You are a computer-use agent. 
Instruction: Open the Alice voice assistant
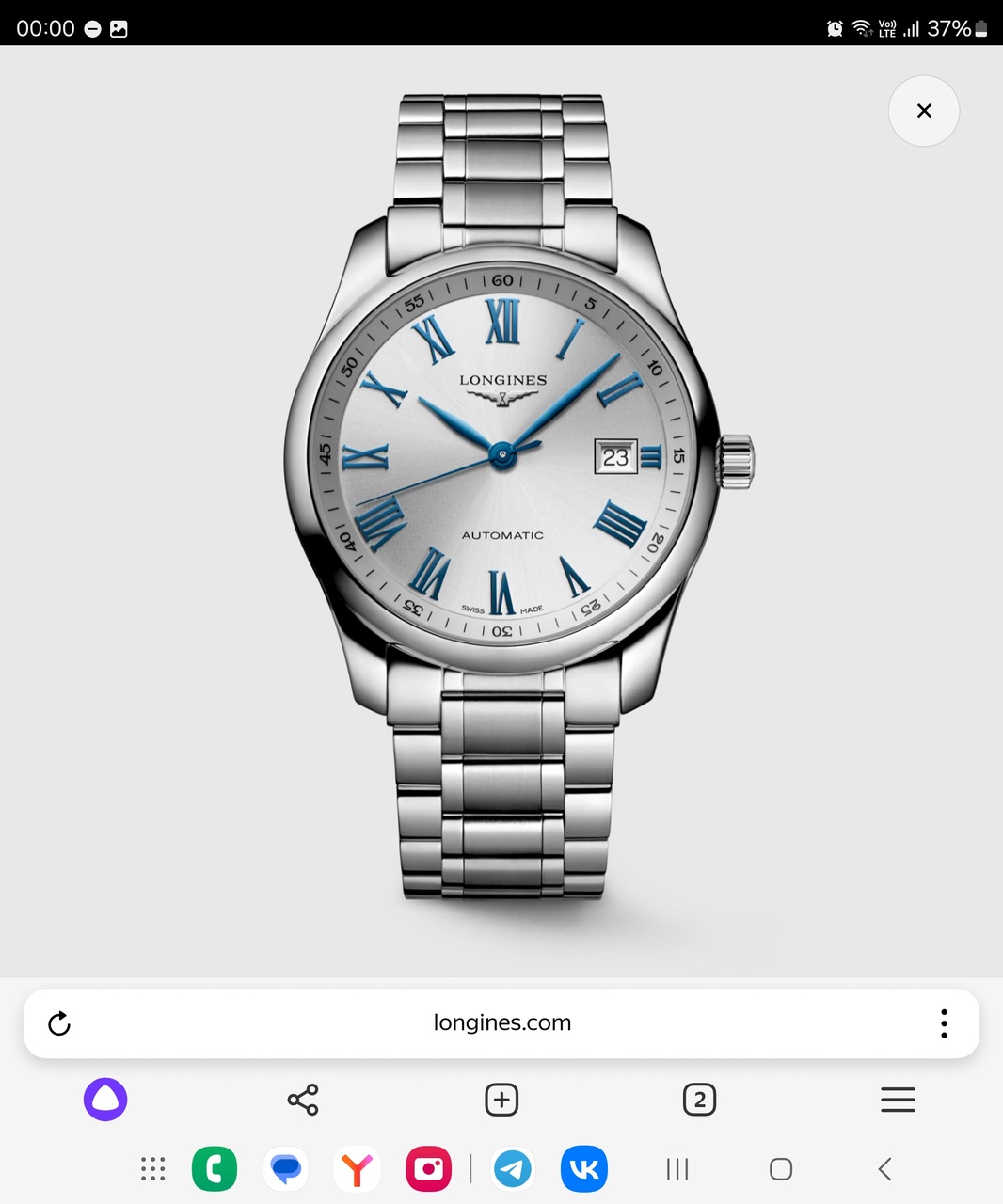[x=105, y=1100]
